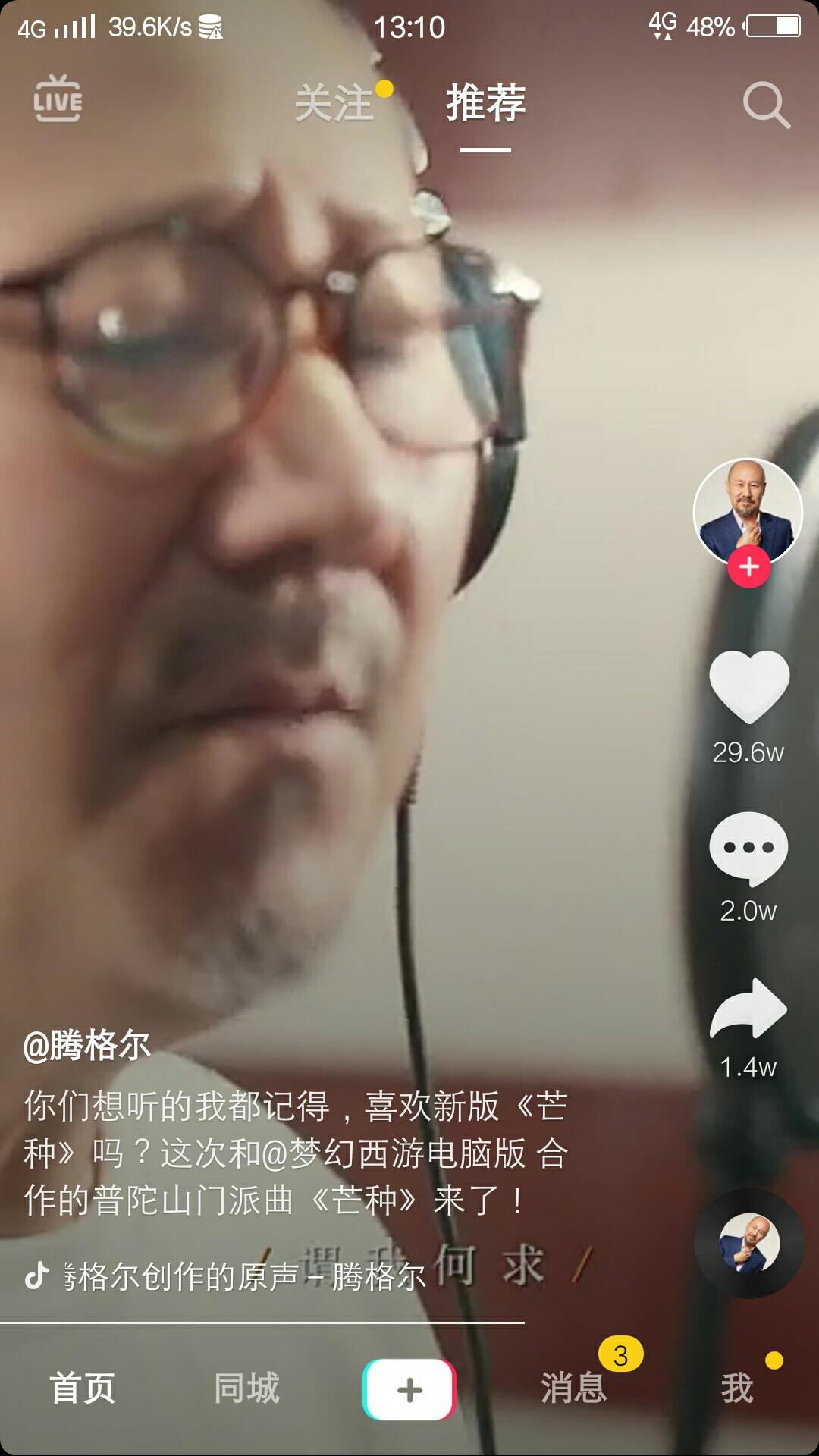Open the LIVE streams icon
The width and height of the screenshot is (819, 1456).
pos(58,99)
